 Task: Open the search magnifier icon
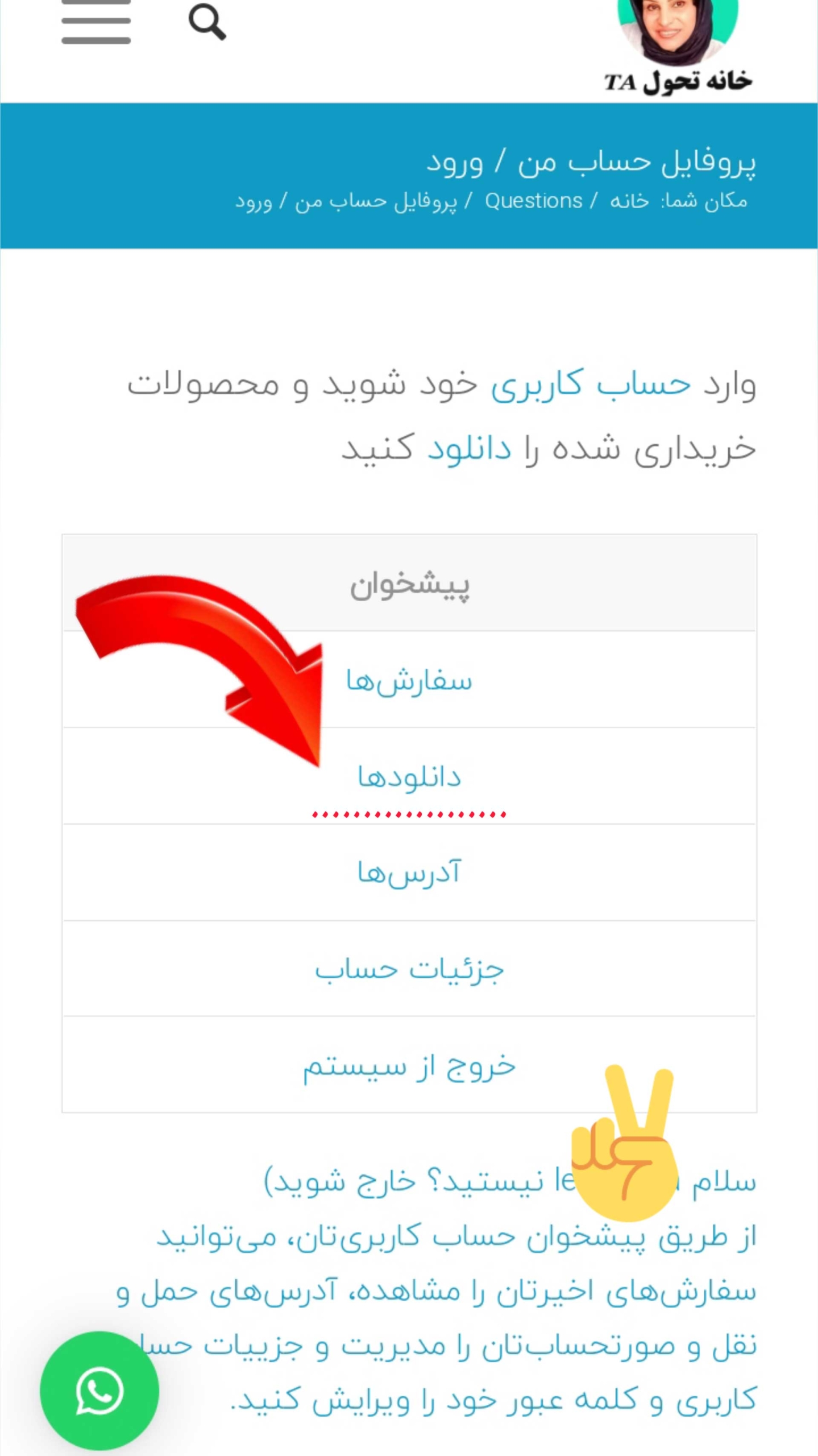207,22
